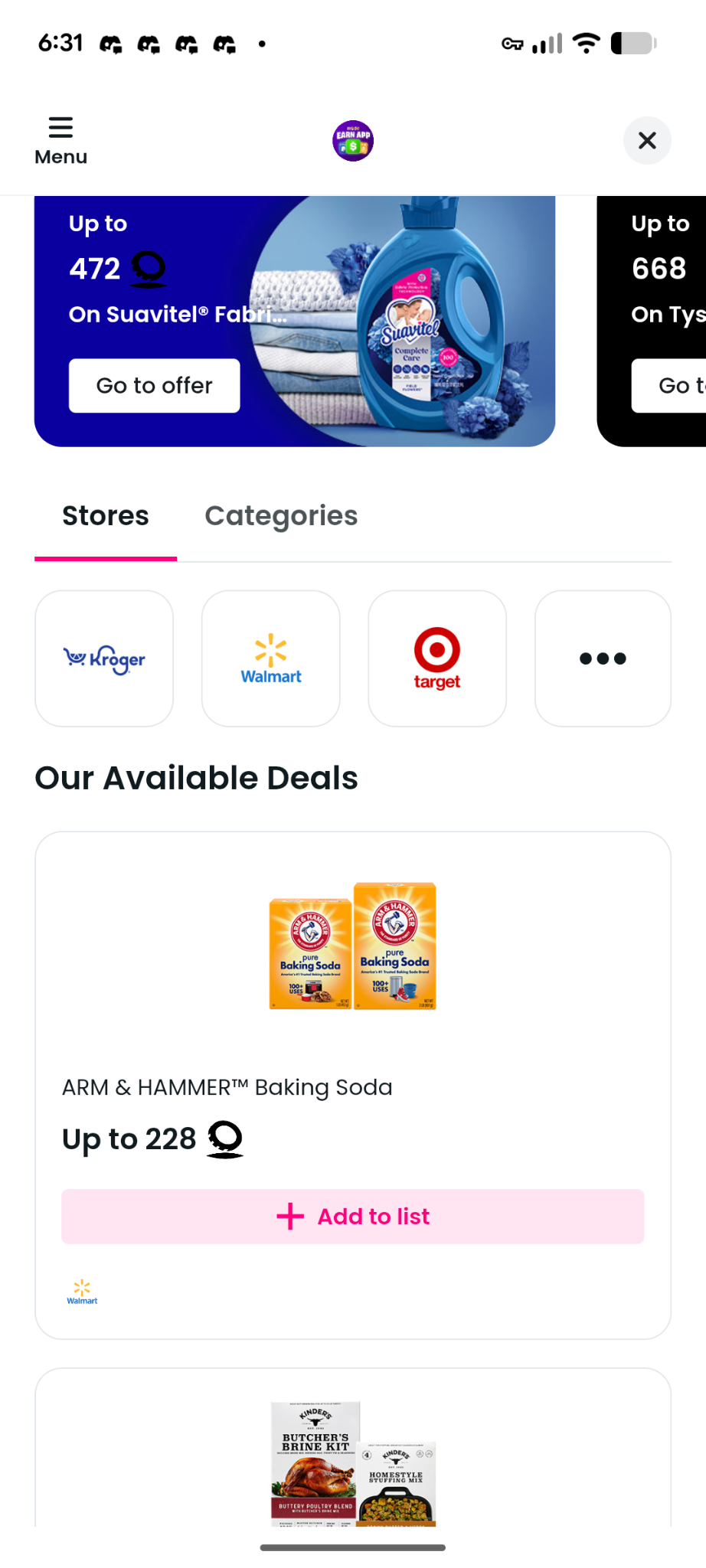706x1568 pixels.
Task: Show deals from Target
Action: pyautogui.click(x=436, y=658)
